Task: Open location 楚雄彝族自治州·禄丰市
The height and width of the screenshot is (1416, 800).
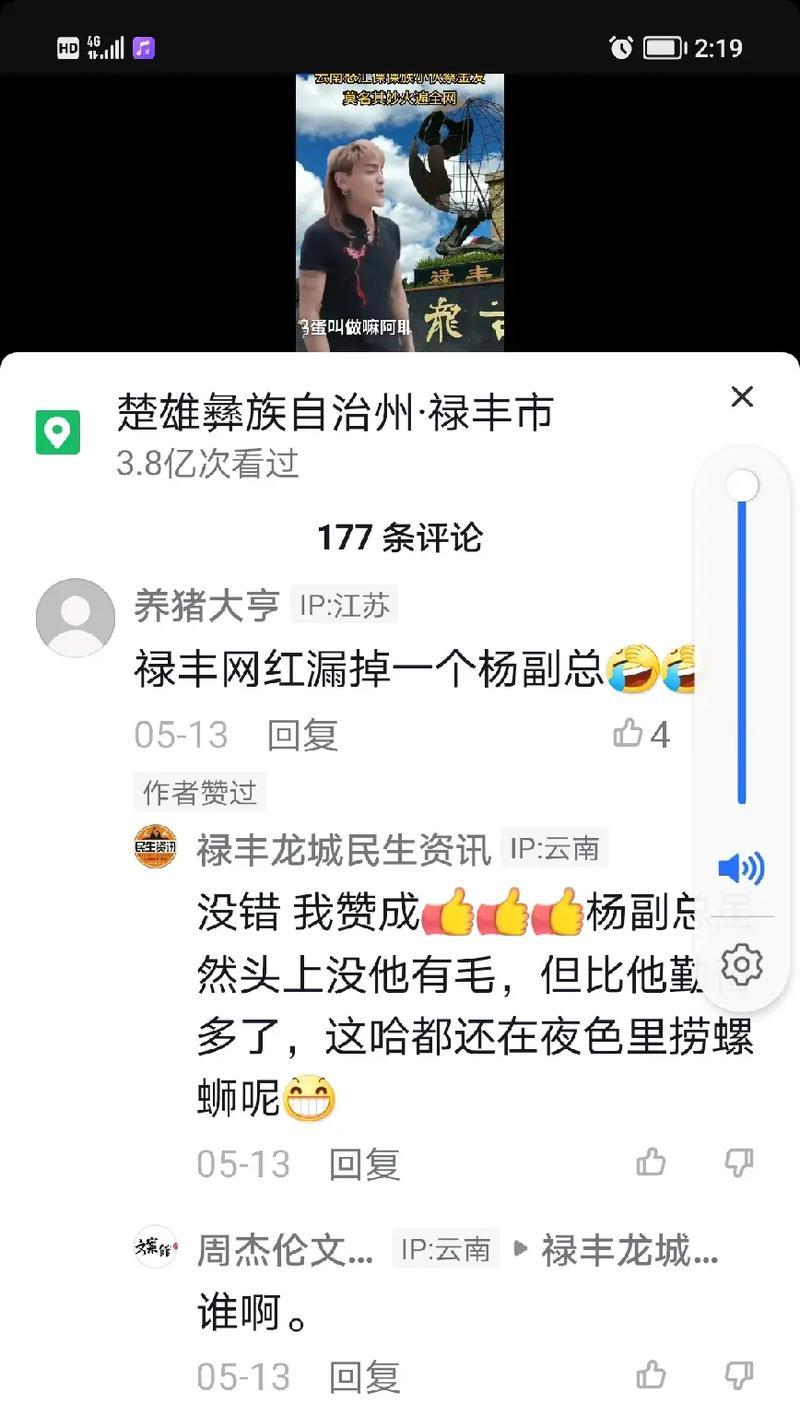Action: click(x=335, y=412)
